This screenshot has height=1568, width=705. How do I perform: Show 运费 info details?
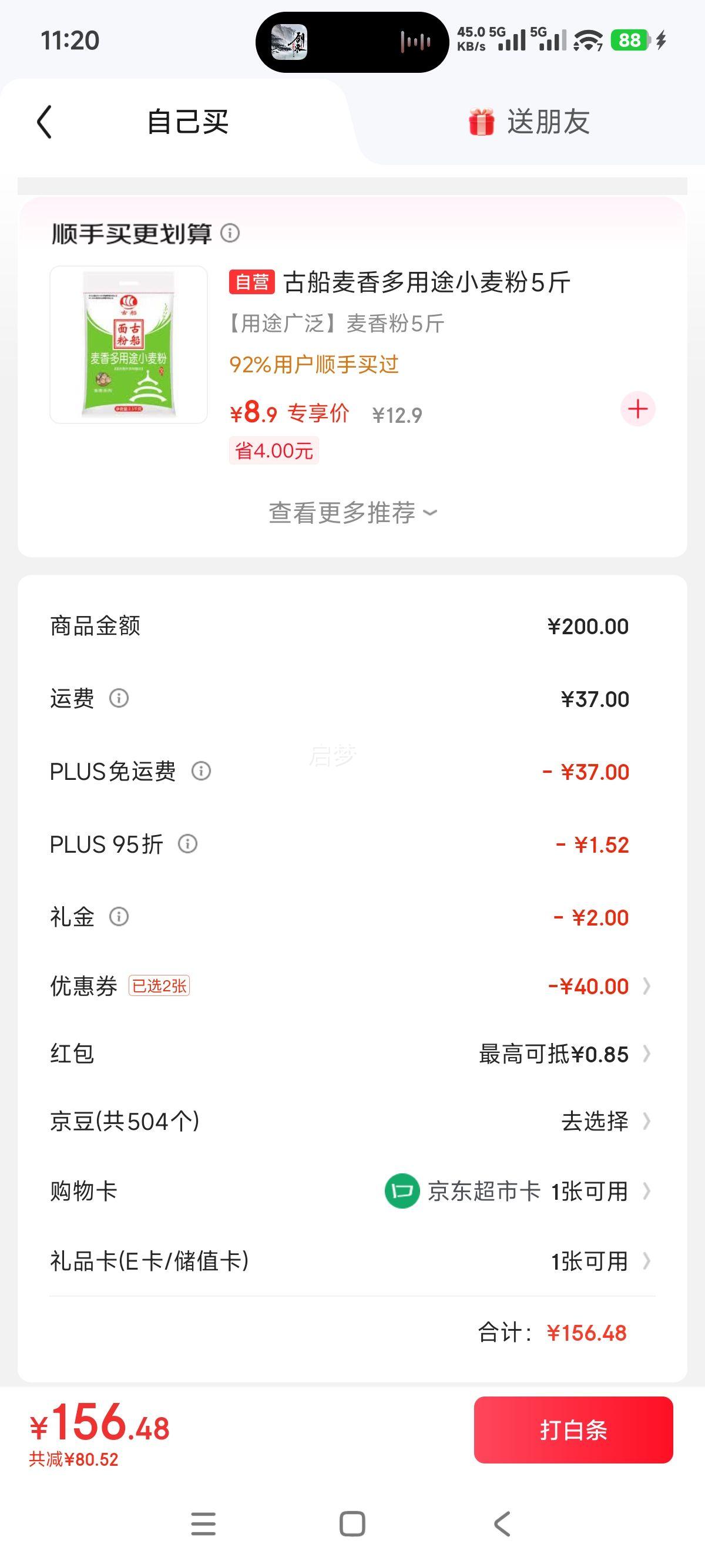[119, 698]
